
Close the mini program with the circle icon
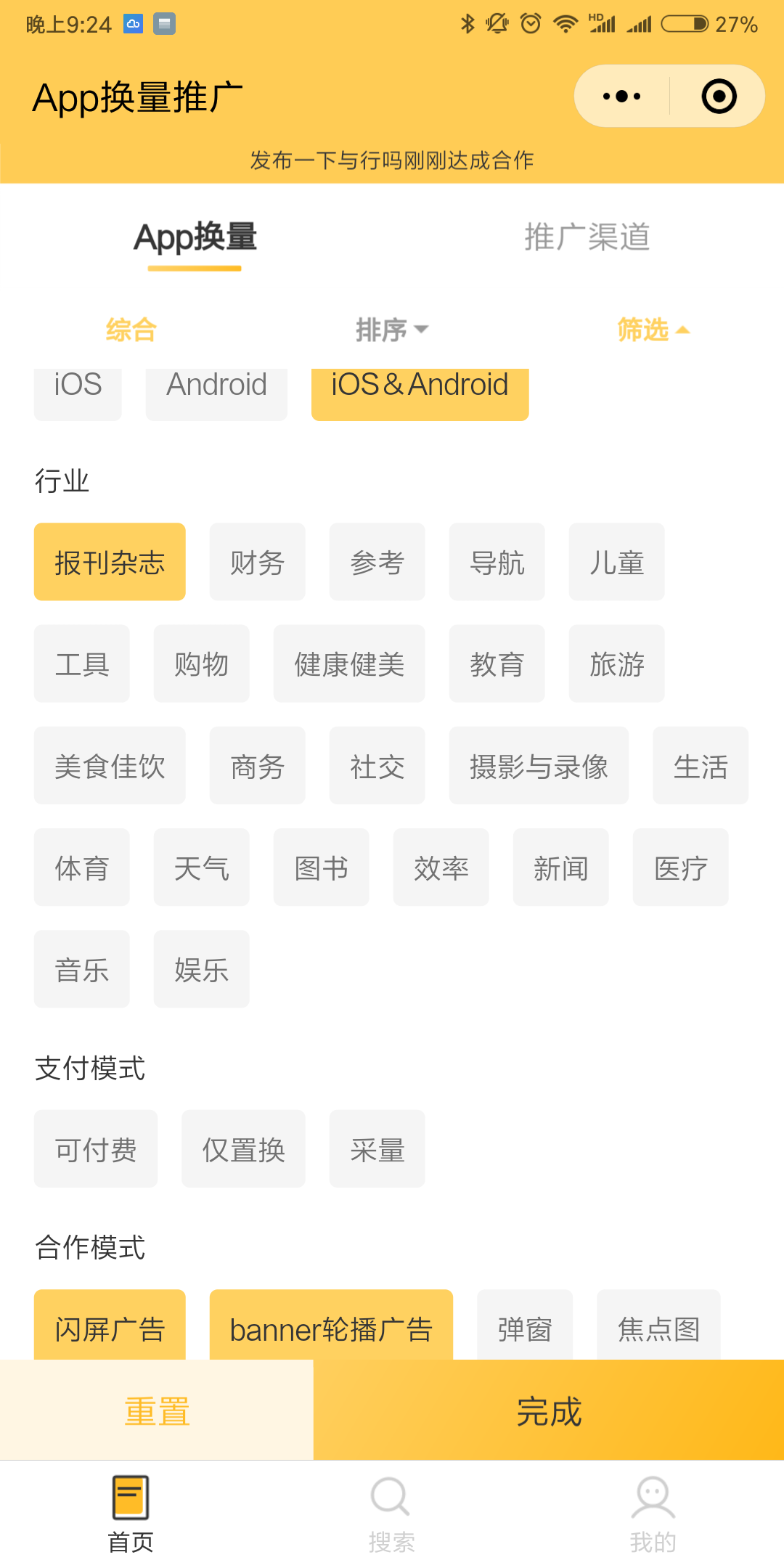click(x=719, y=97)
